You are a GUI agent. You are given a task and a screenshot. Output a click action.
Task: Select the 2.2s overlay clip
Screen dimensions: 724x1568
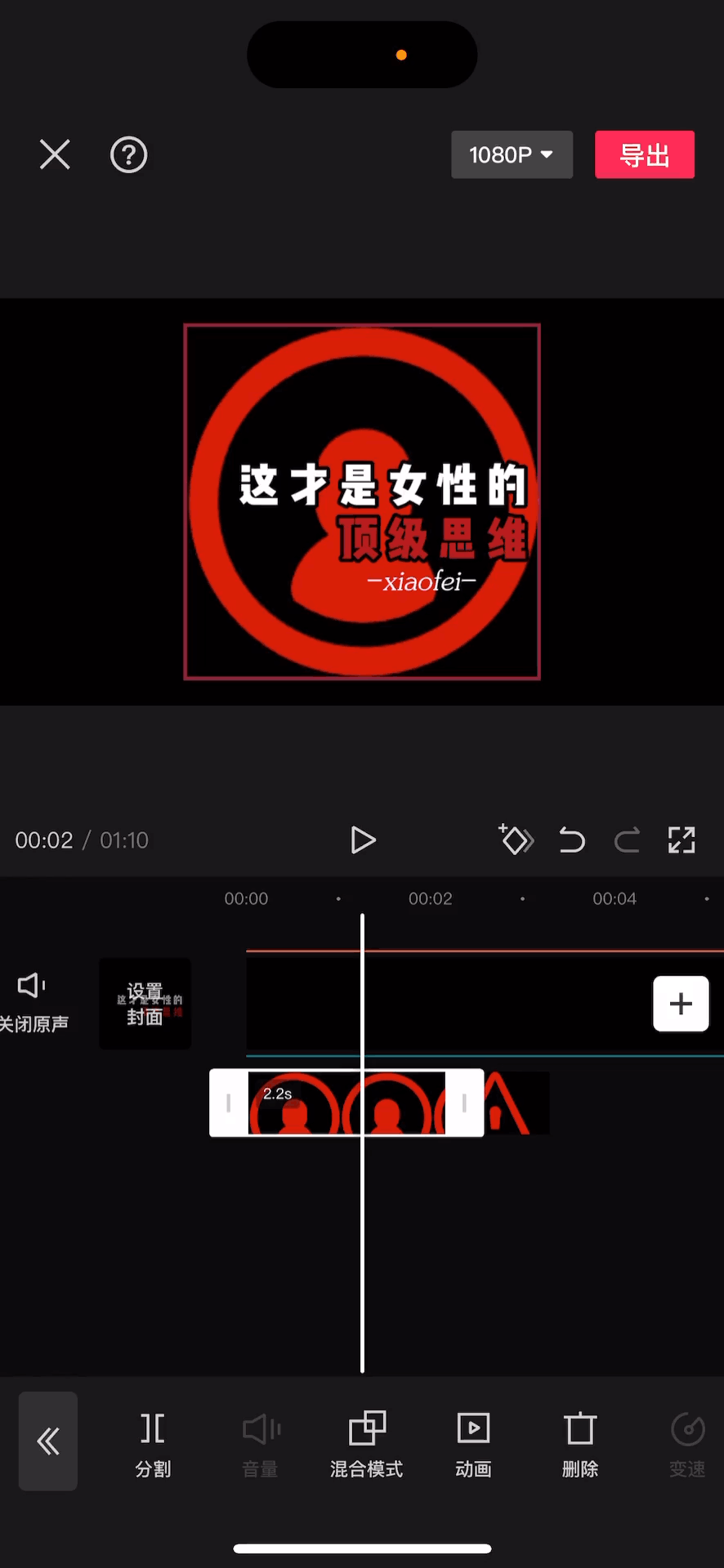(x=346, y=1103)
